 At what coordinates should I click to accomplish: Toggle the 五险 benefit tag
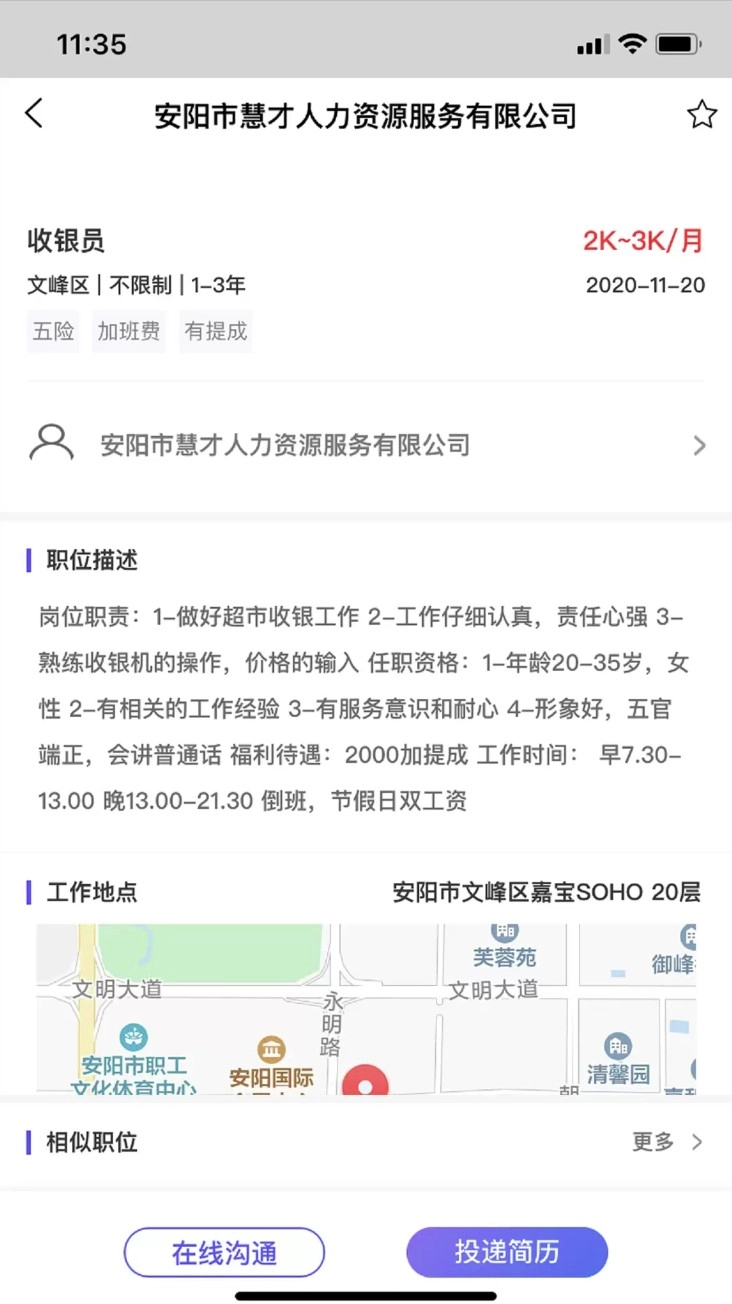[x=52, y=331]
